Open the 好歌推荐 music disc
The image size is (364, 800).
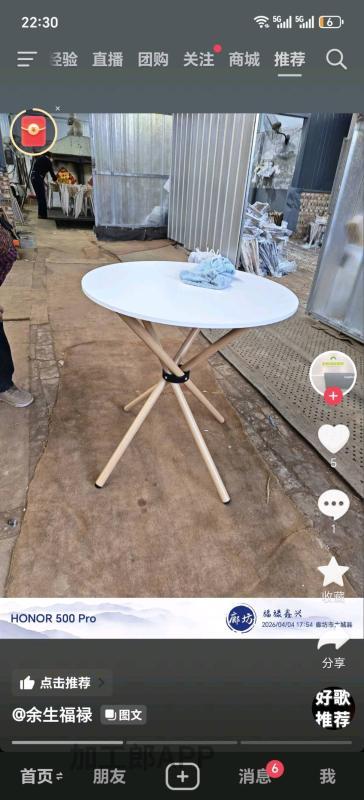point(333,708)
